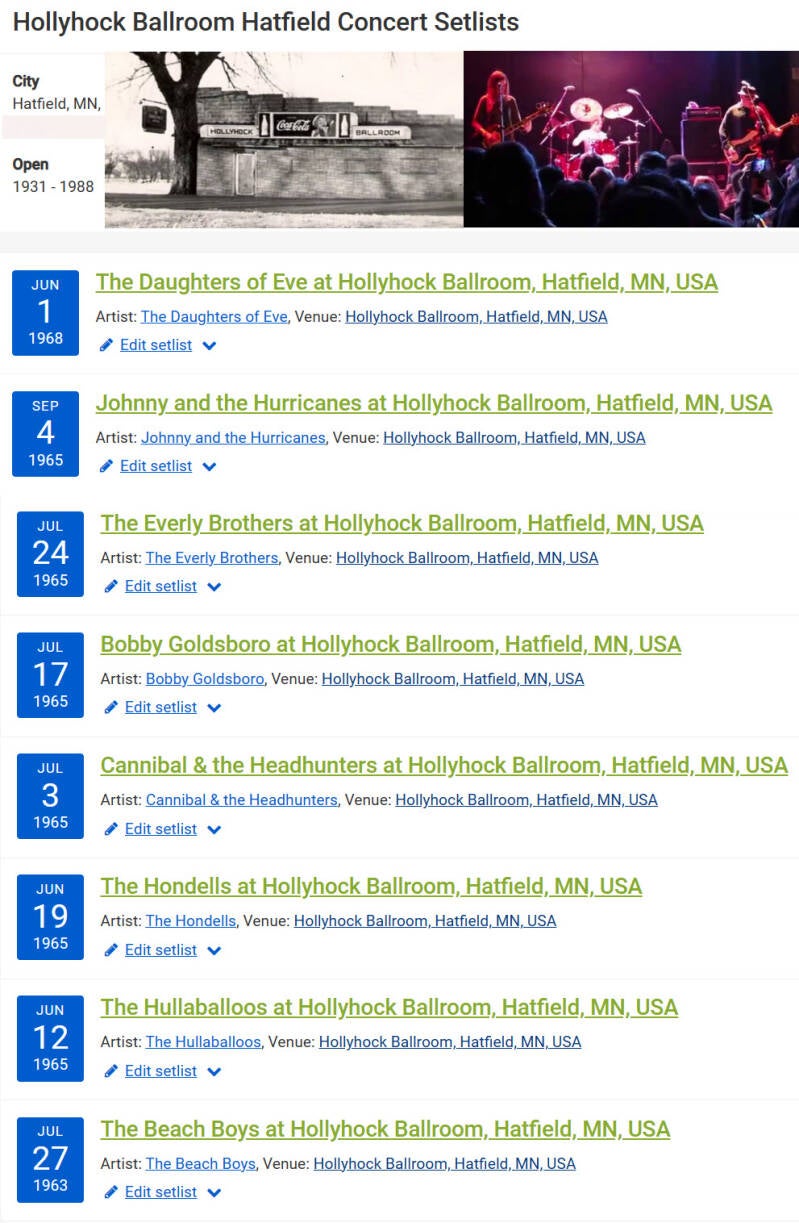
Task: Open The Hullabaloos setlist title
Action: (x=388, y=1007)
